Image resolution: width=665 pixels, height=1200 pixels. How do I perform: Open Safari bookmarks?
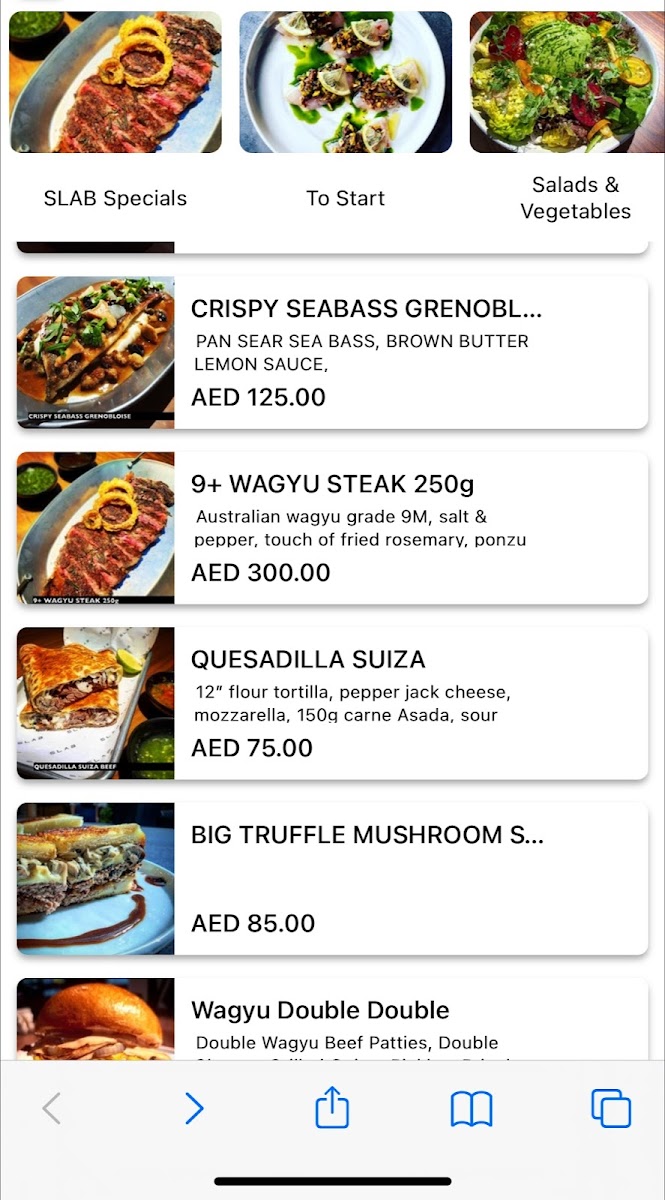(x=471, y=1108)
